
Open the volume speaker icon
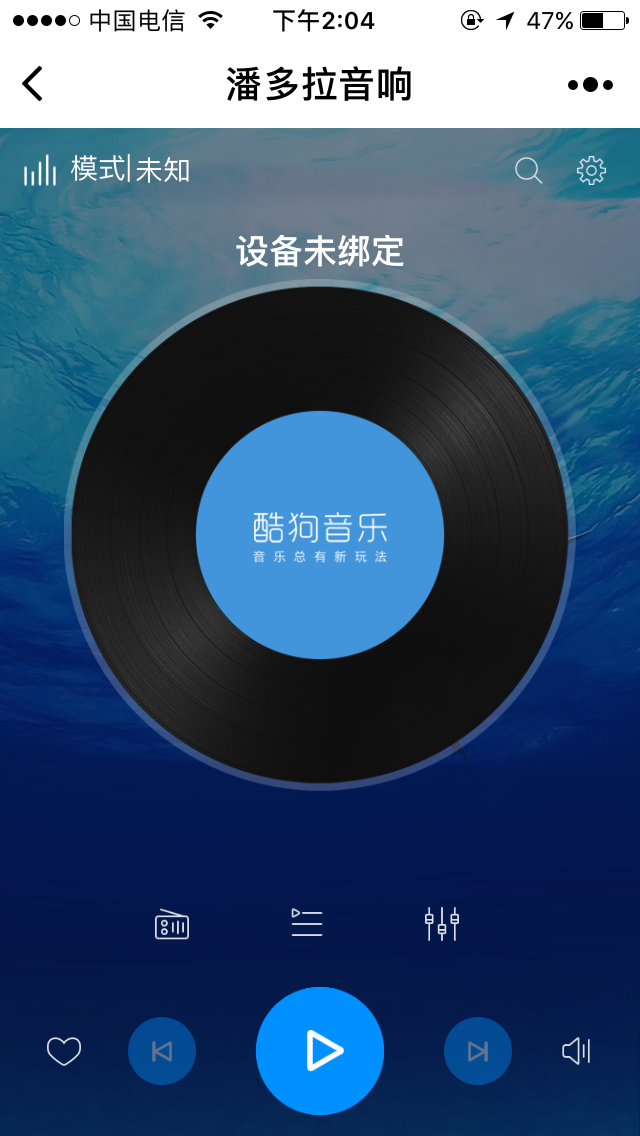click(x=576, y=1051)
